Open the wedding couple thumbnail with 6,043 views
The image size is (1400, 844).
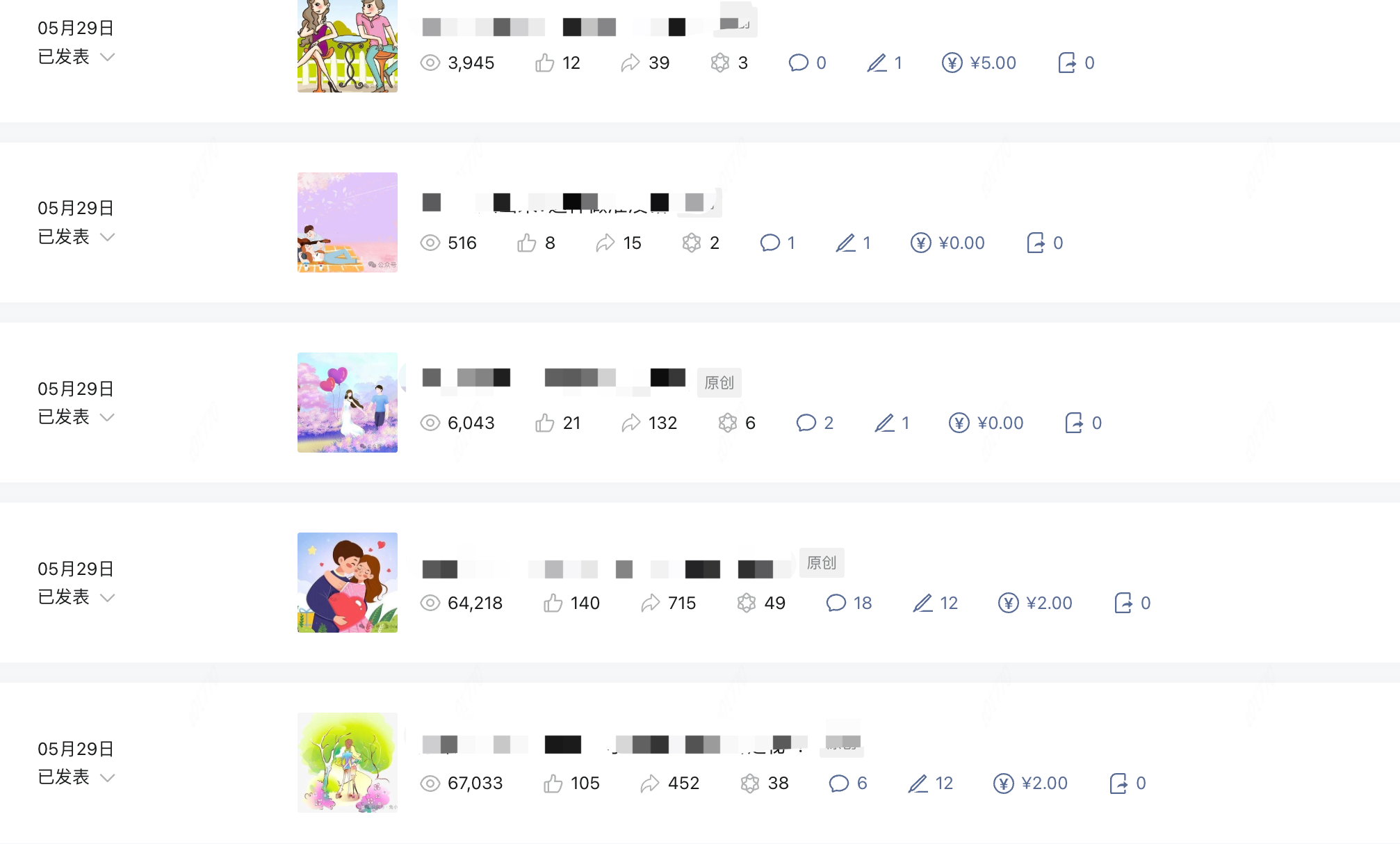(347, 403)
